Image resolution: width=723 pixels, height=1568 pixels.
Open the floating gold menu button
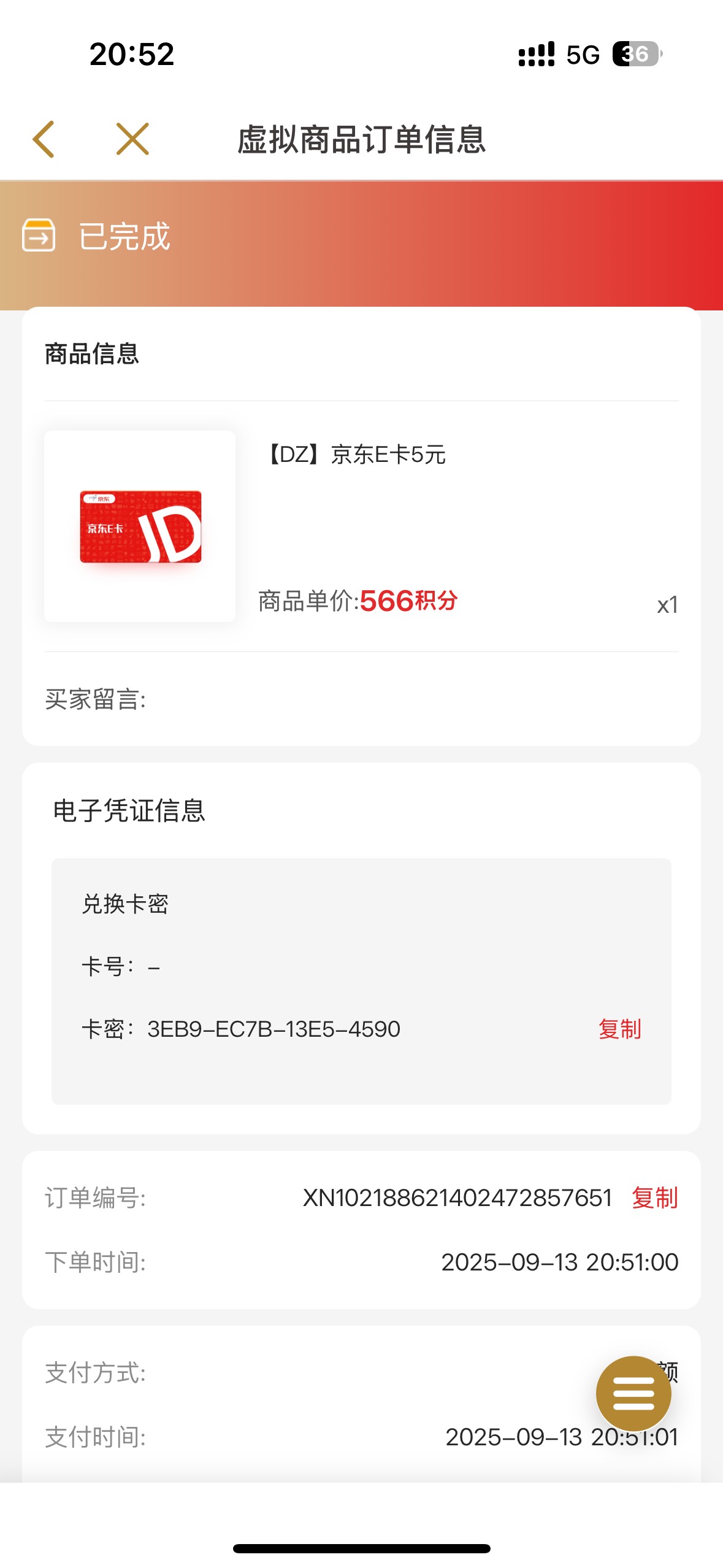coord(633,1393)
